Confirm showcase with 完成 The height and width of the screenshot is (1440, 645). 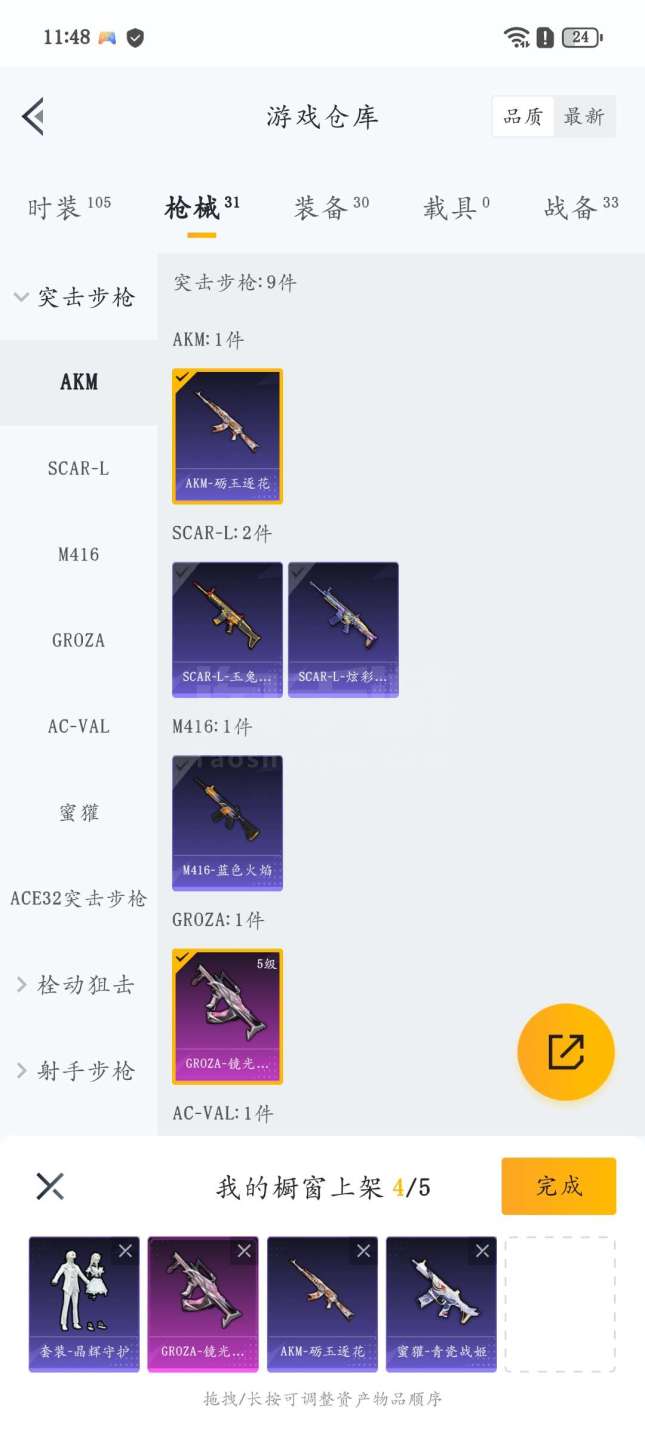pyautogui.click(x=558, y=1186)
